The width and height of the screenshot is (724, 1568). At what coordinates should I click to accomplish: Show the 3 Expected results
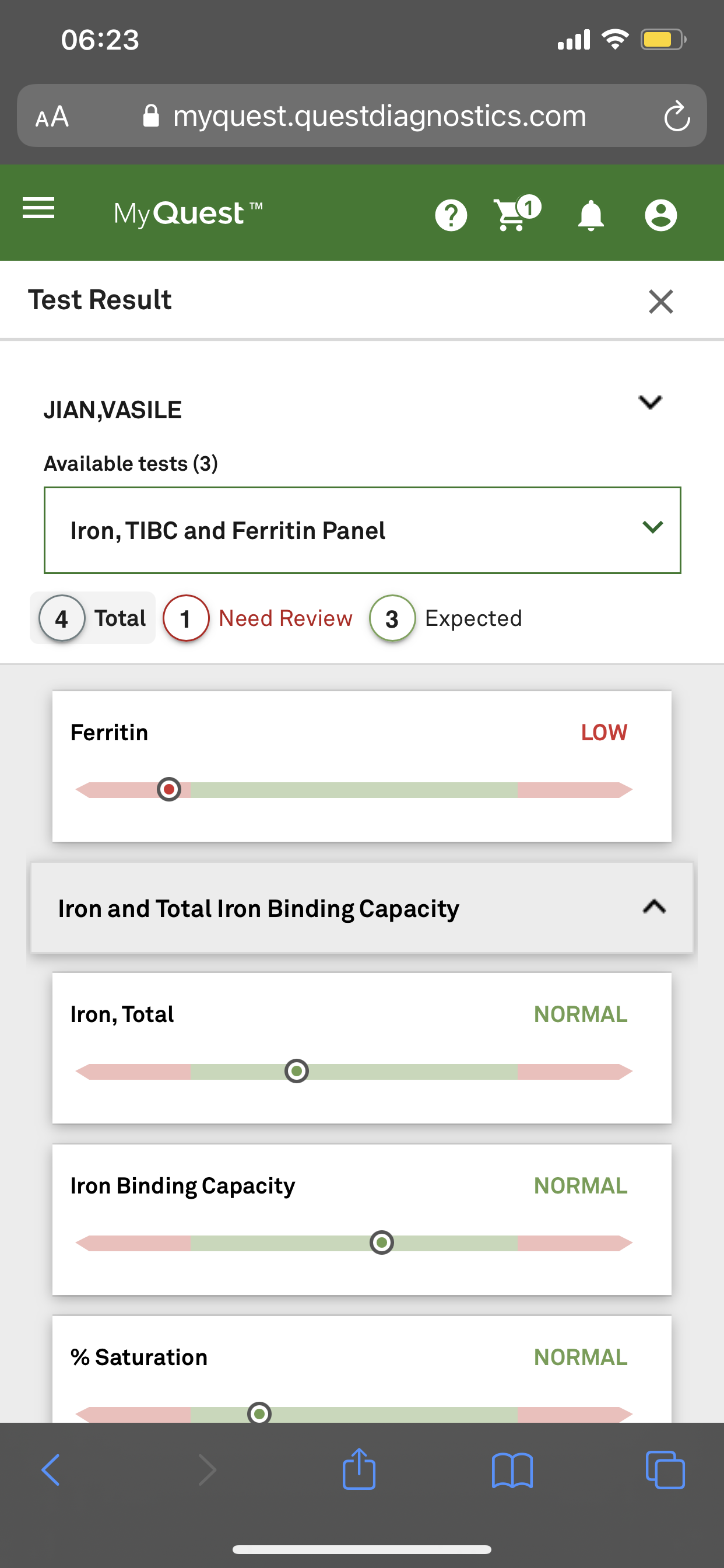446,618
